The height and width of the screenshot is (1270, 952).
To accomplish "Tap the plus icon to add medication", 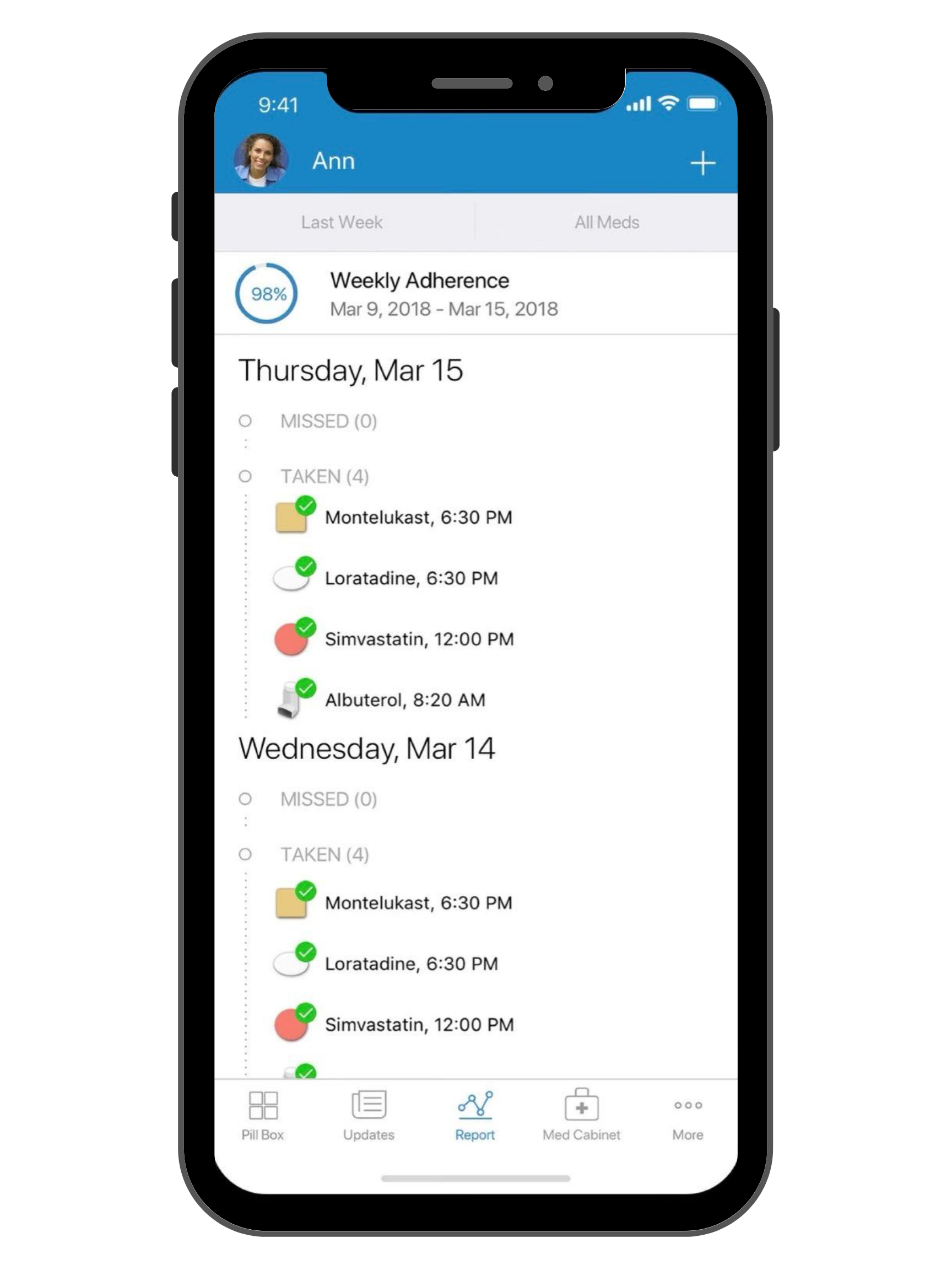I will [x=702, y=164].
